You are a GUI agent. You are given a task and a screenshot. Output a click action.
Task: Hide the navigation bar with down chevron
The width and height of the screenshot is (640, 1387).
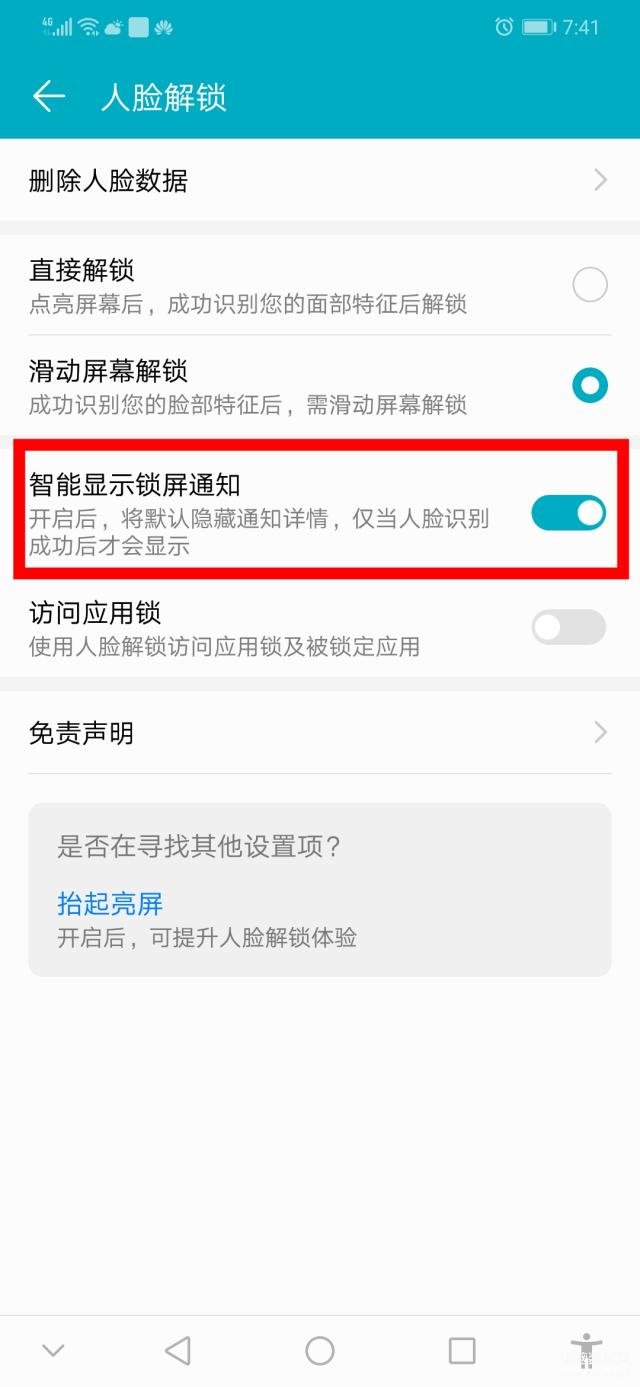[53, 1351]
